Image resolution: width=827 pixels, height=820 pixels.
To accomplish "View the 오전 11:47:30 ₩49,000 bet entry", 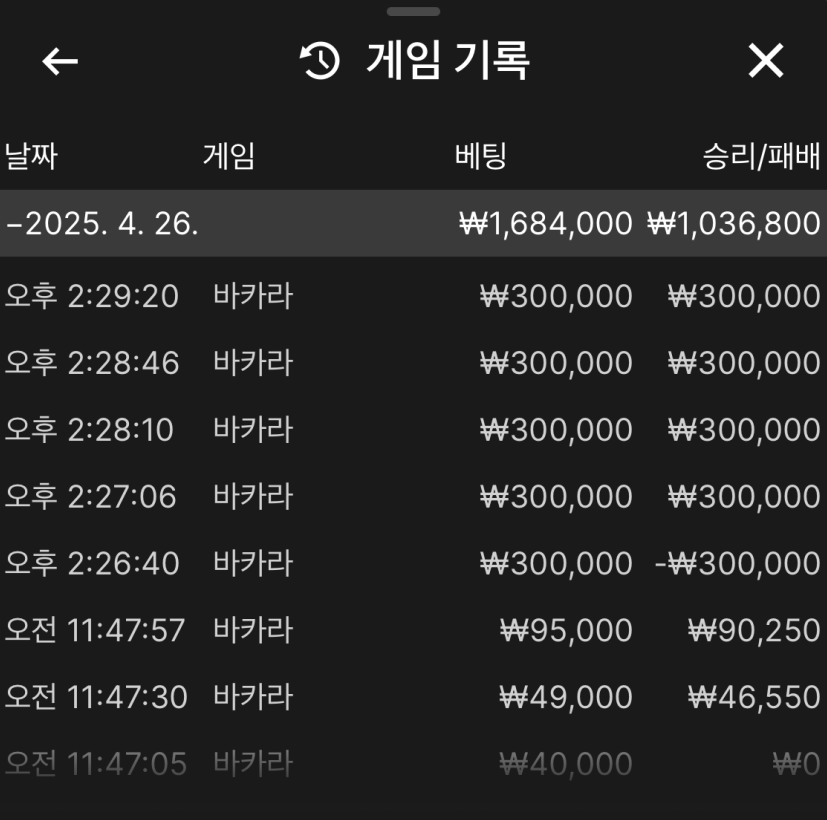I will click(x=413, y=697).
